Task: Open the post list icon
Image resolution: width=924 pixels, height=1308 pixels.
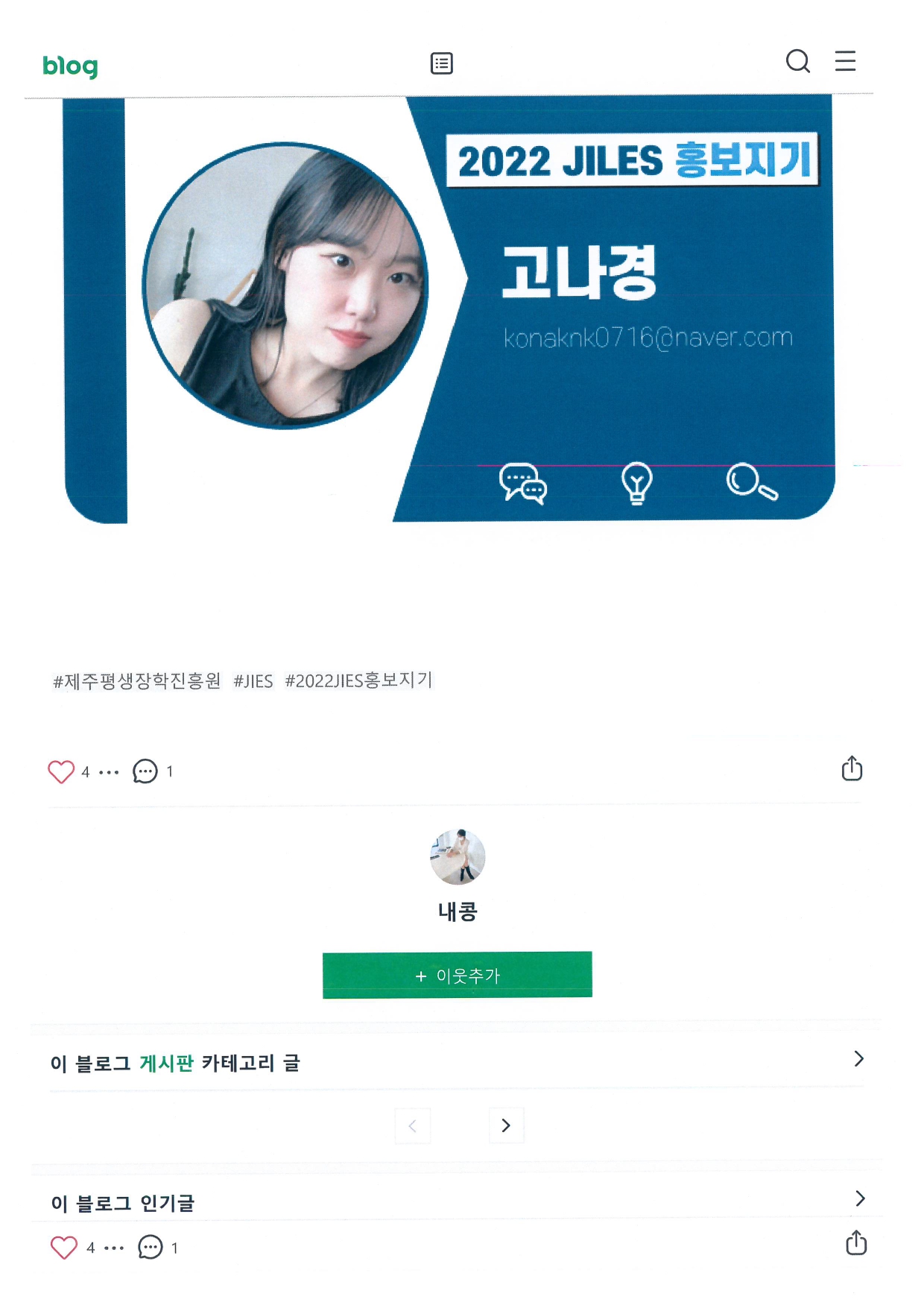Action: coord(442,63)
